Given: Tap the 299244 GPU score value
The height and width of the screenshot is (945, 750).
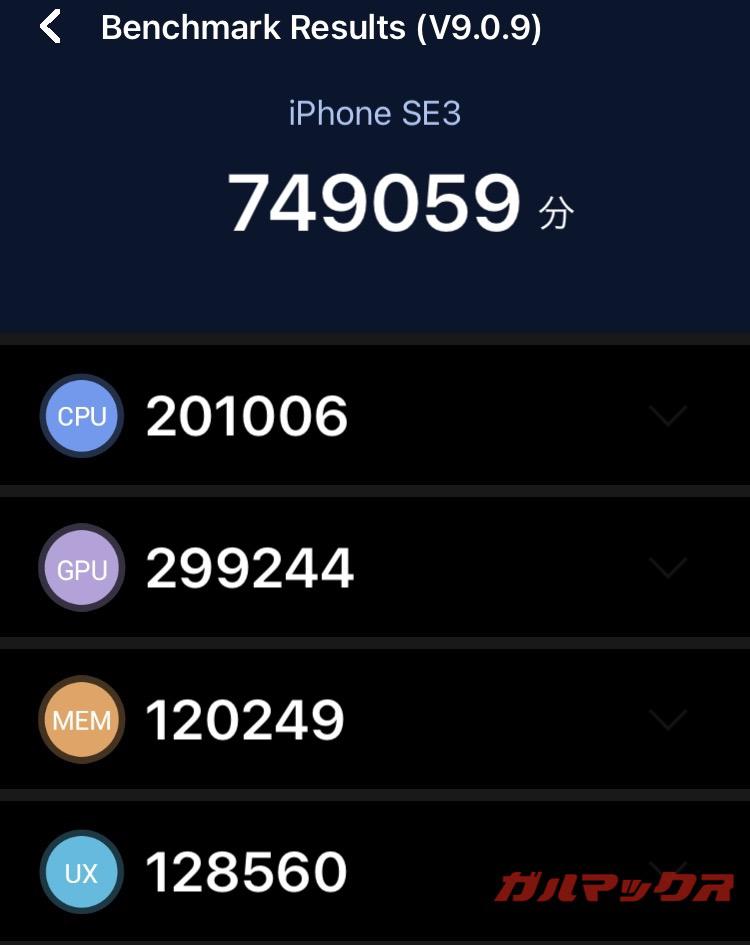Looking at the screenshot, I should click(250, 568).
